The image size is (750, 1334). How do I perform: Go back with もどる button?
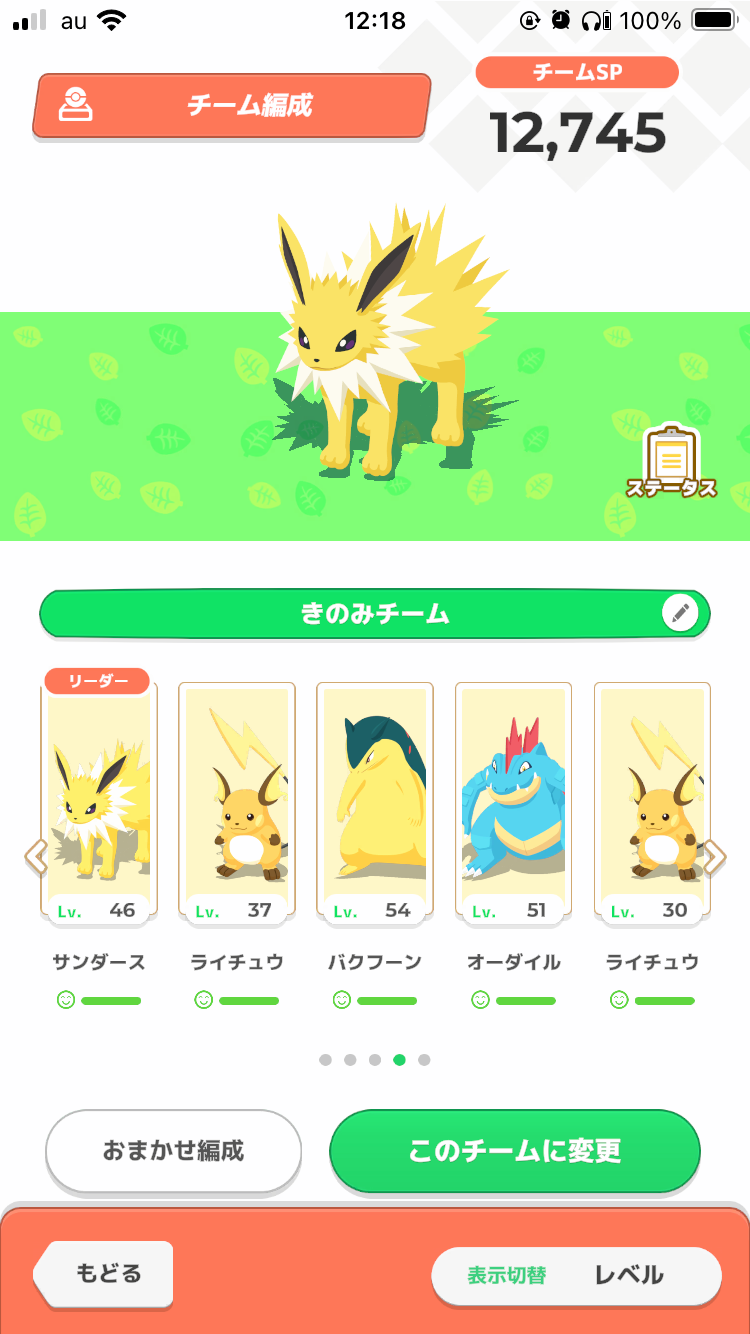[105, 1274]
